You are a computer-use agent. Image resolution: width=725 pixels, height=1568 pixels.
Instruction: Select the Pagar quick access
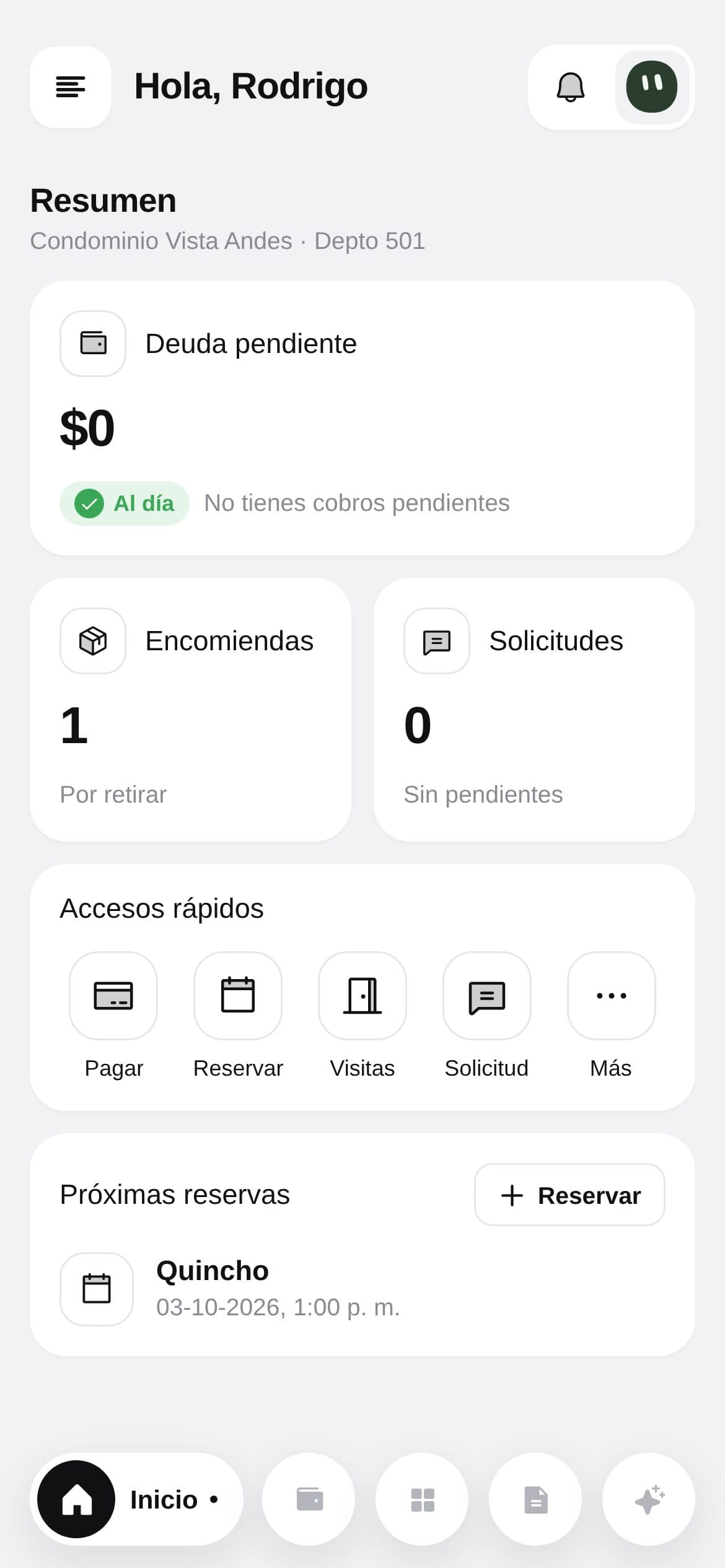pyautogui.click(x=113, y=1016)
